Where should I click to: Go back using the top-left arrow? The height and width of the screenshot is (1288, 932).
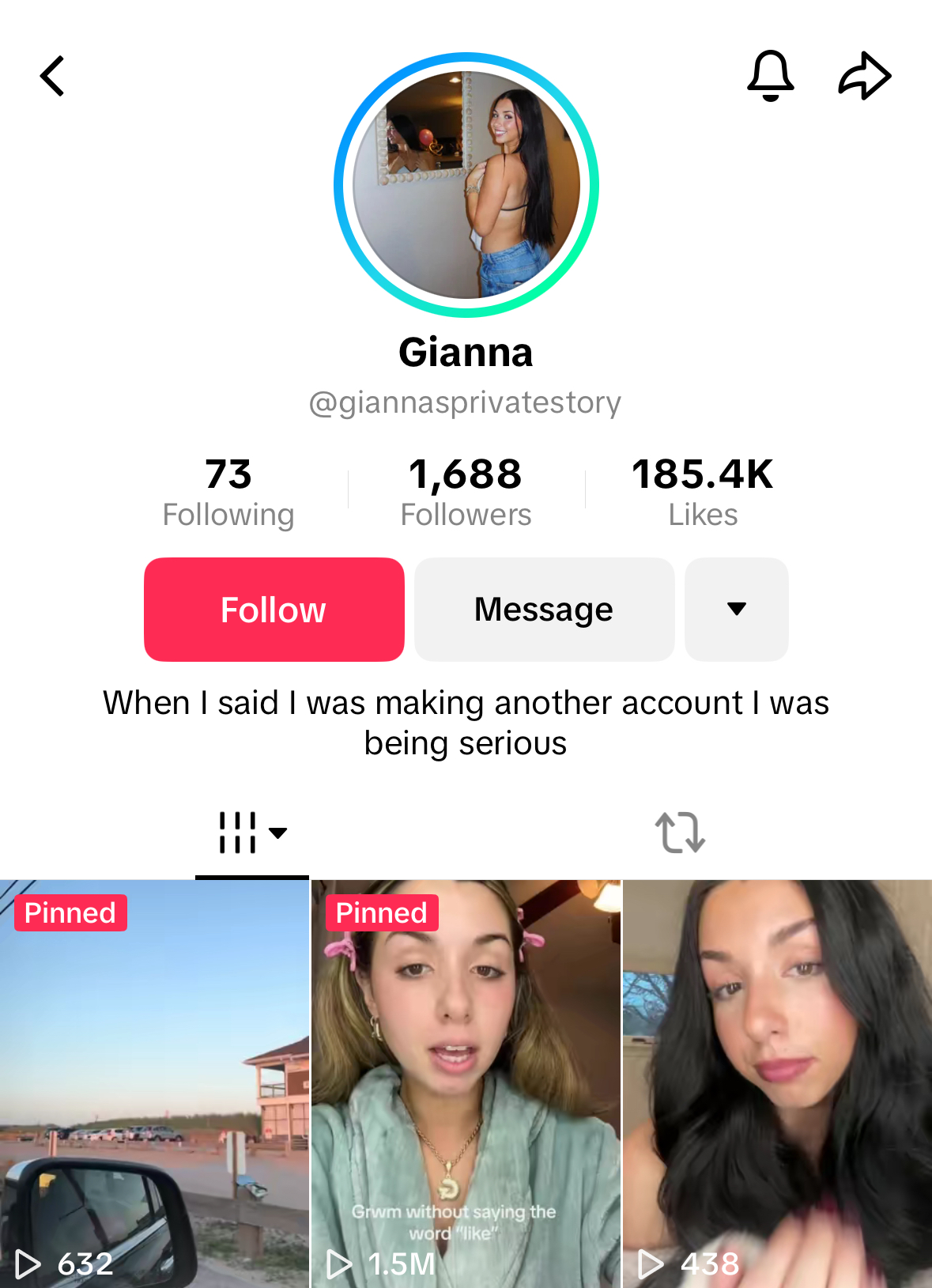coord(52,76)
